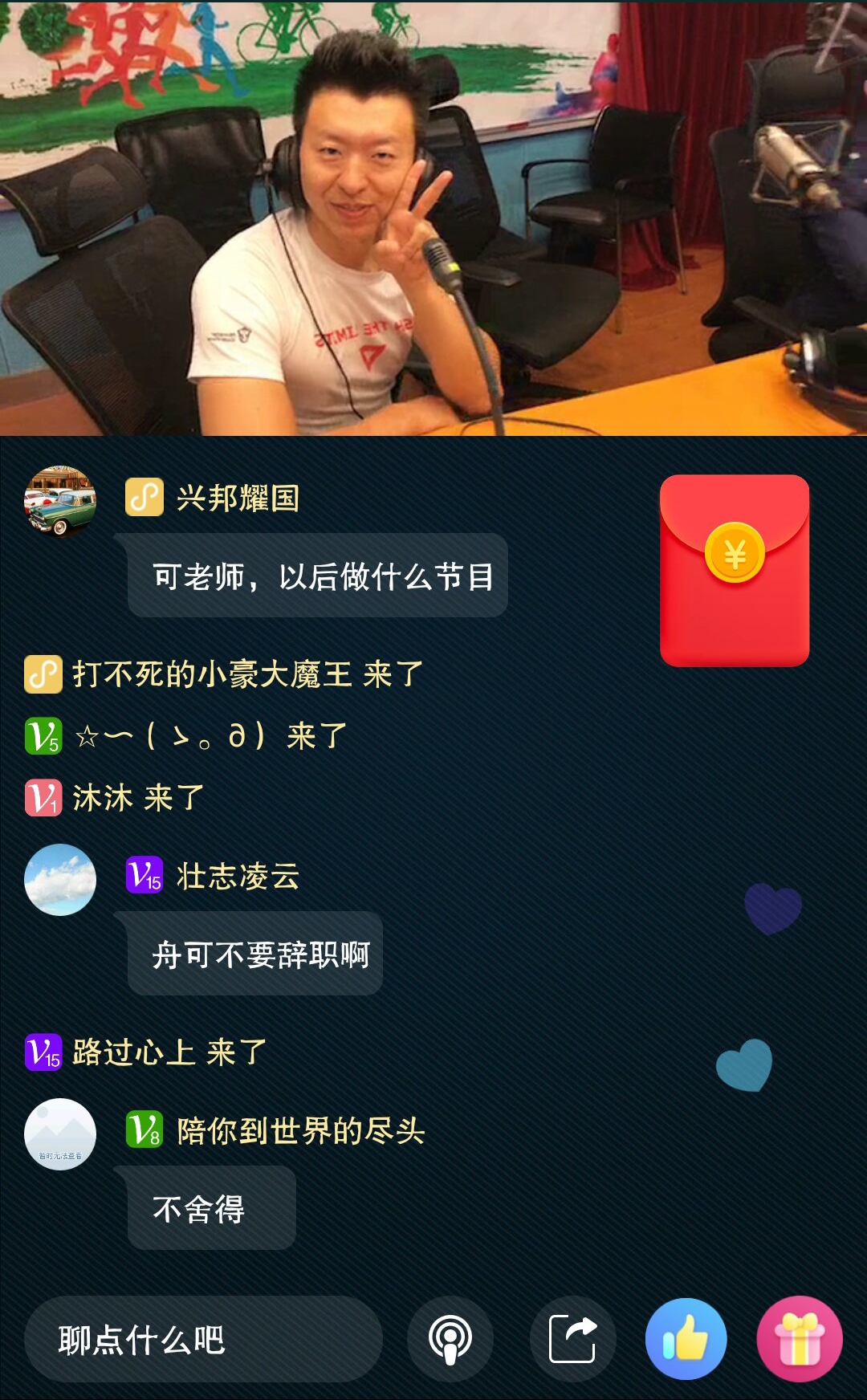Tap the live video player
867x1400 pixels.
[x=433, y=218]
